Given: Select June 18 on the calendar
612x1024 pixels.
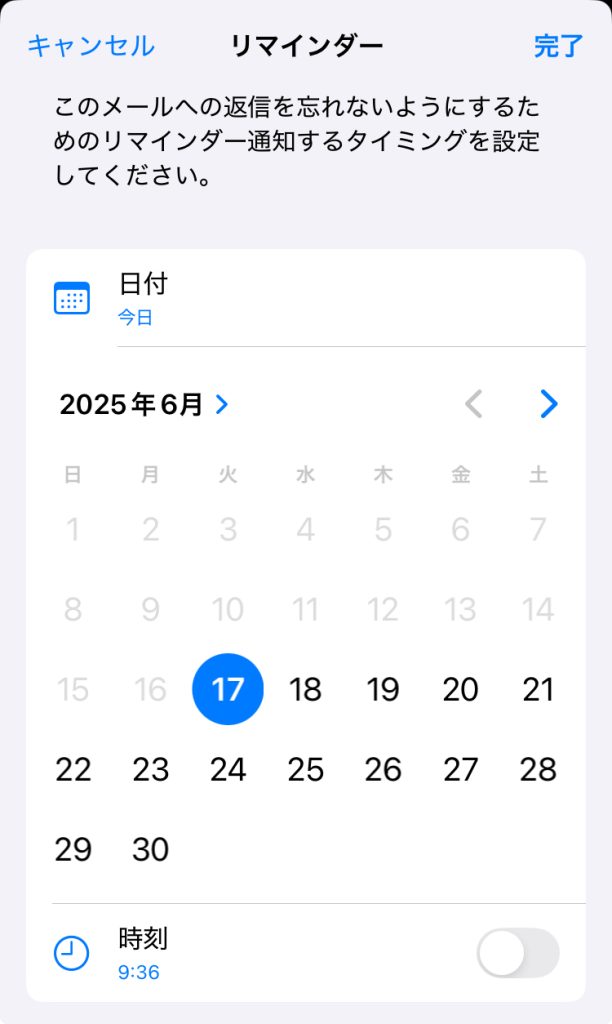Looking at the screenshot, I should pyautogui.click(x=305, y=689).
